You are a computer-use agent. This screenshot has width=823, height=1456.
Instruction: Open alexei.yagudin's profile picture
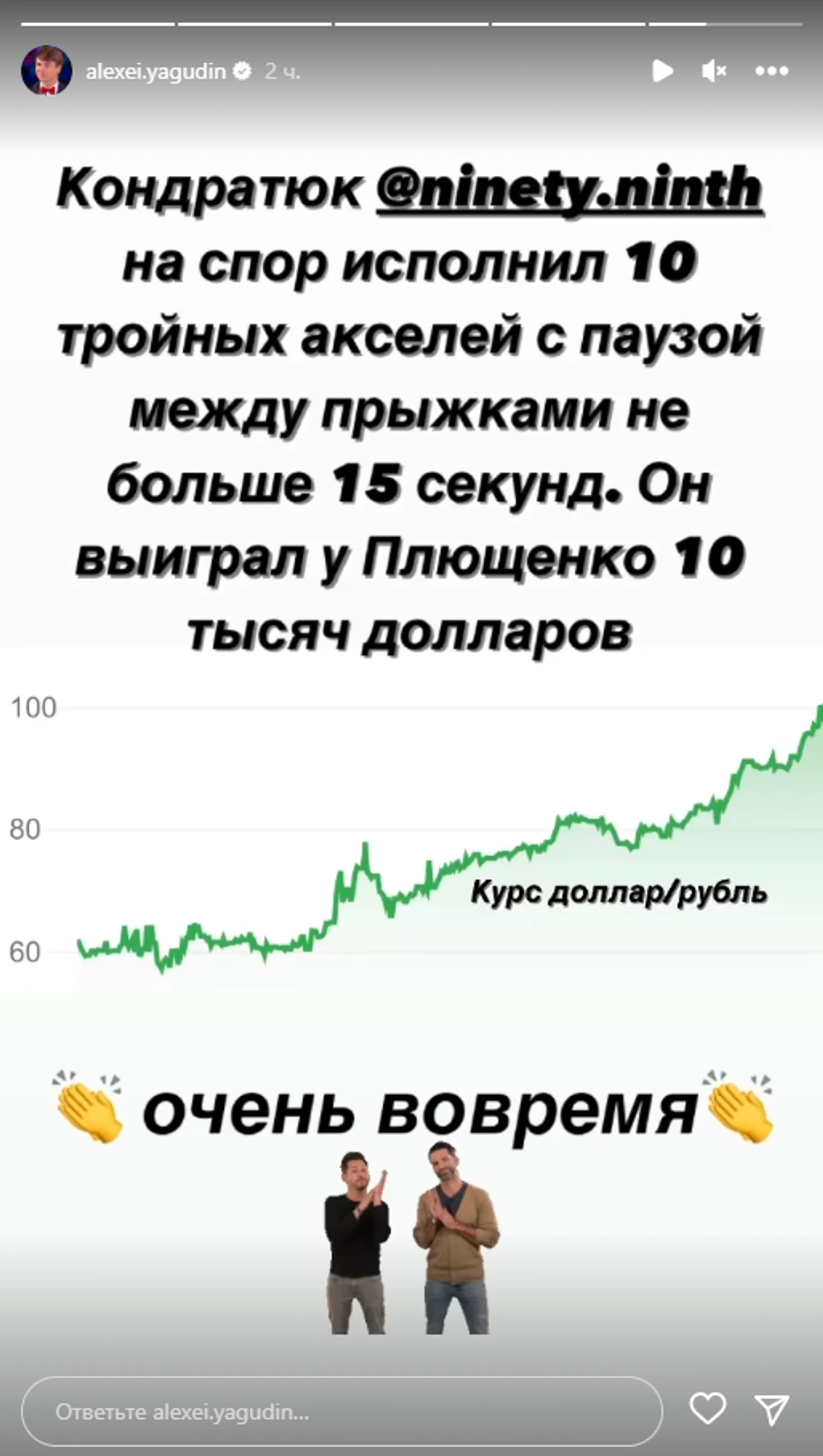tap(46, 70)
